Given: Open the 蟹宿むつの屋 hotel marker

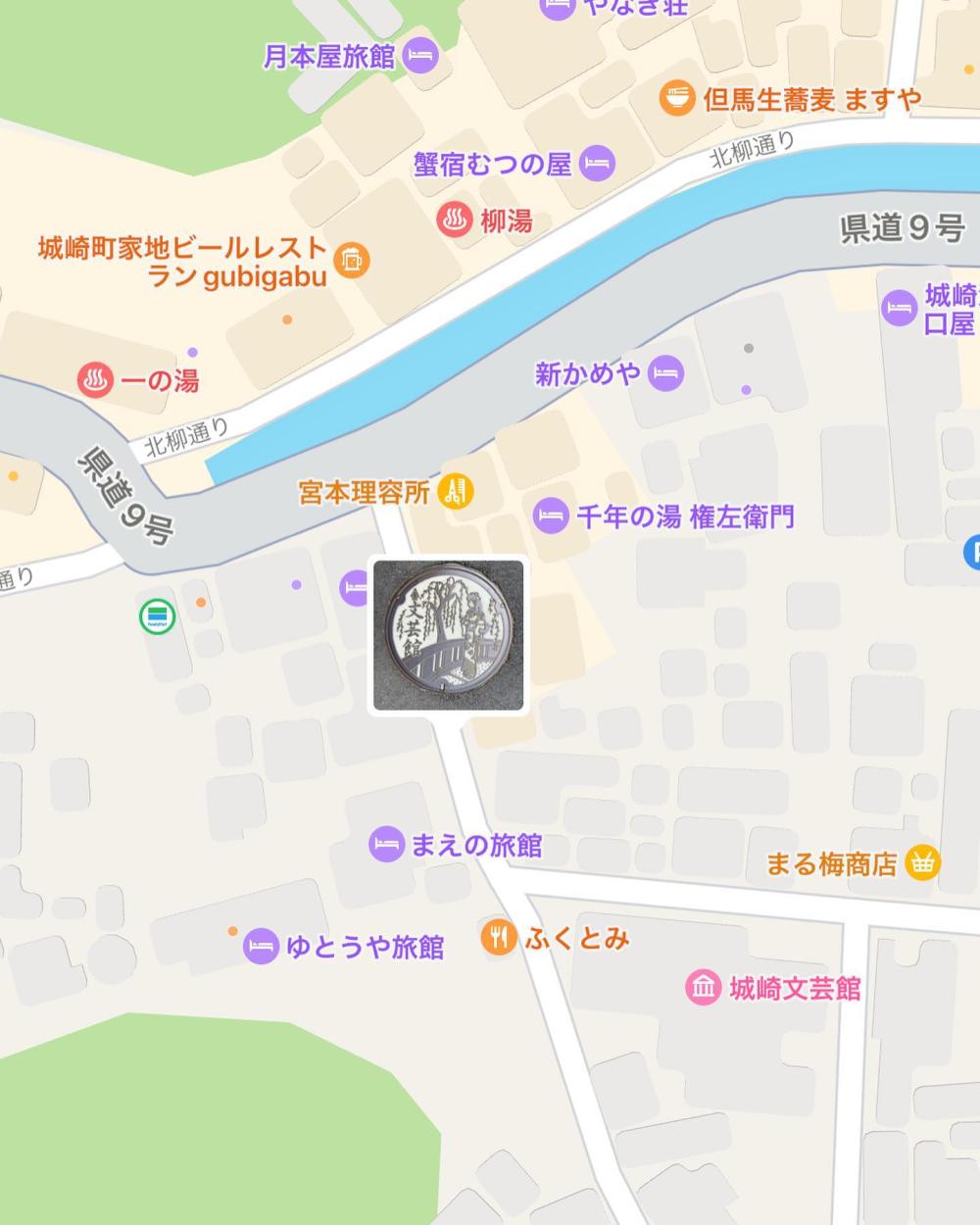Looking at the screenshot, I should coord(598,164).
